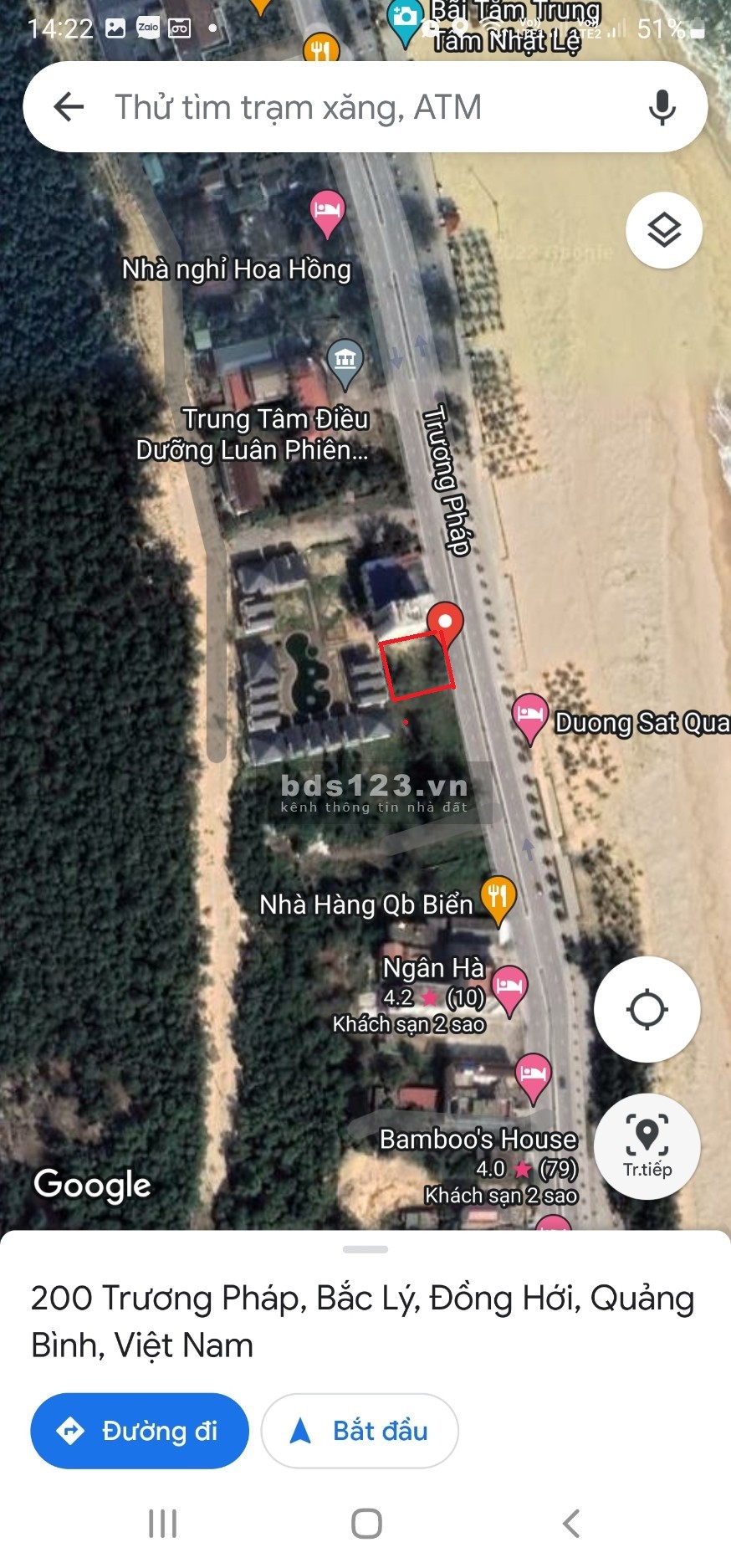
Task: Start voice search with the microphone
Action: 662,107
